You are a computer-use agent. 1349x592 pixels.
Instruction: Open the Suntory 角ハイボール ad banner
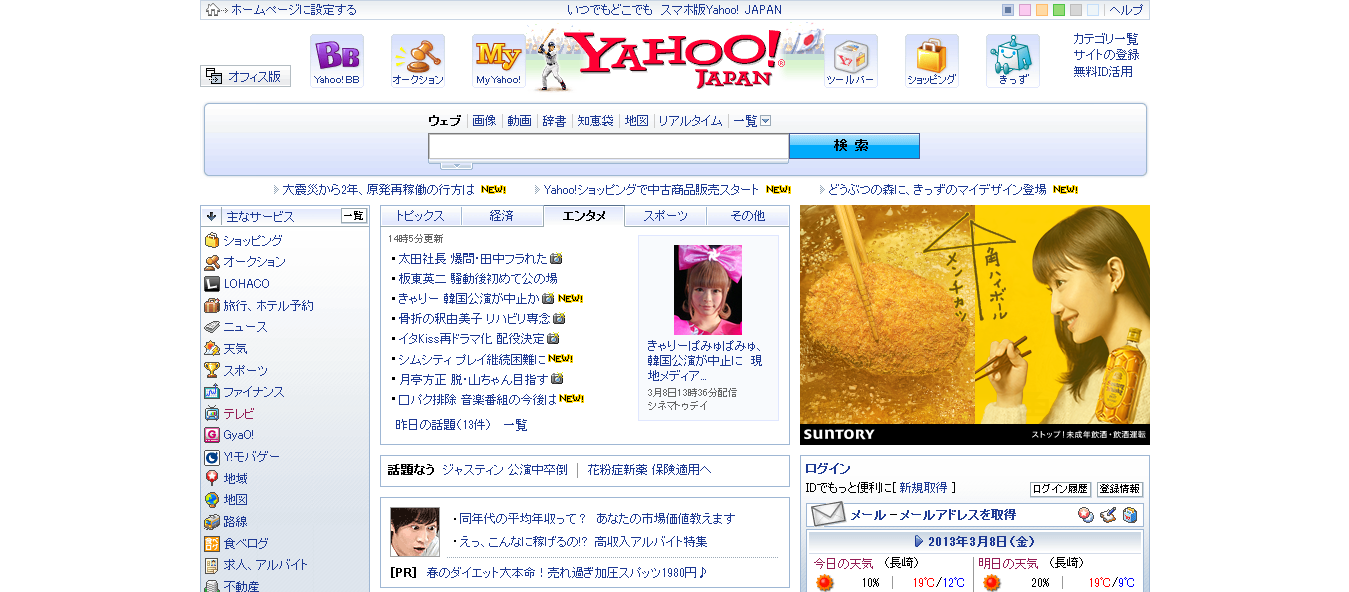click(x=975, y=325)
